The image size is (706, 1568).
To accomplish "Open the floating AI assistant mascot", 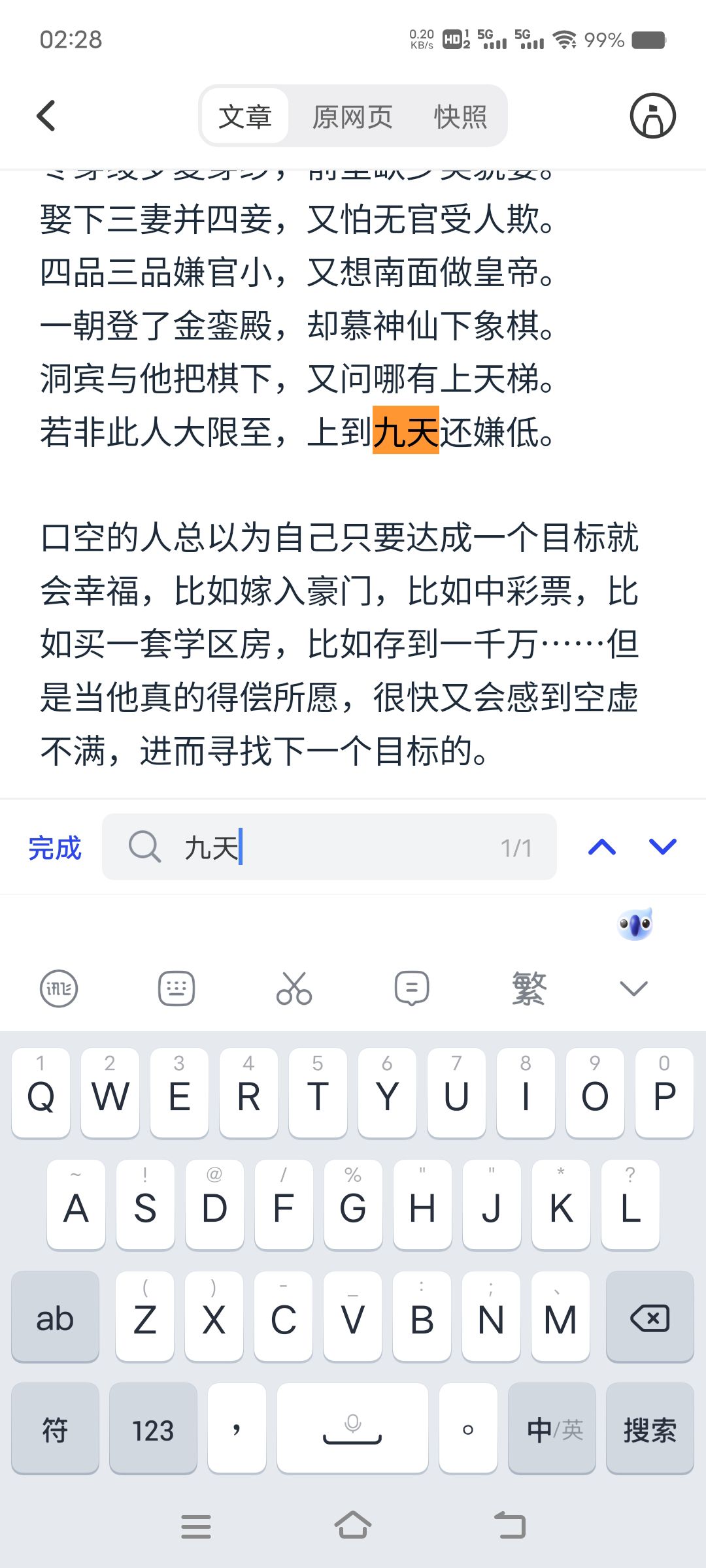I will coord(635,924).
